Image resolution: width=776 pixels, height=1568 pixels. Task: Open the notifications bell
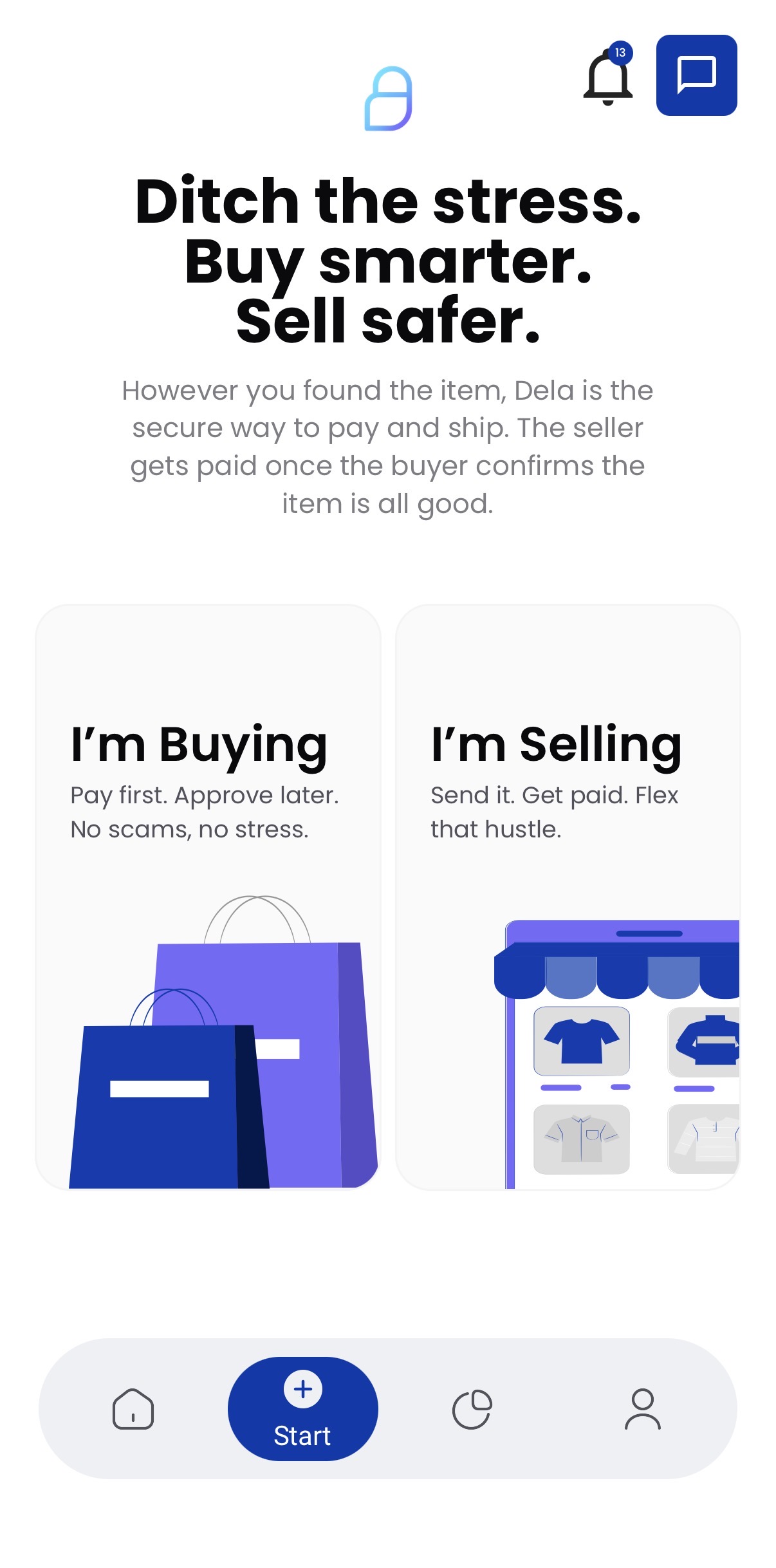(x=608, y=75)
